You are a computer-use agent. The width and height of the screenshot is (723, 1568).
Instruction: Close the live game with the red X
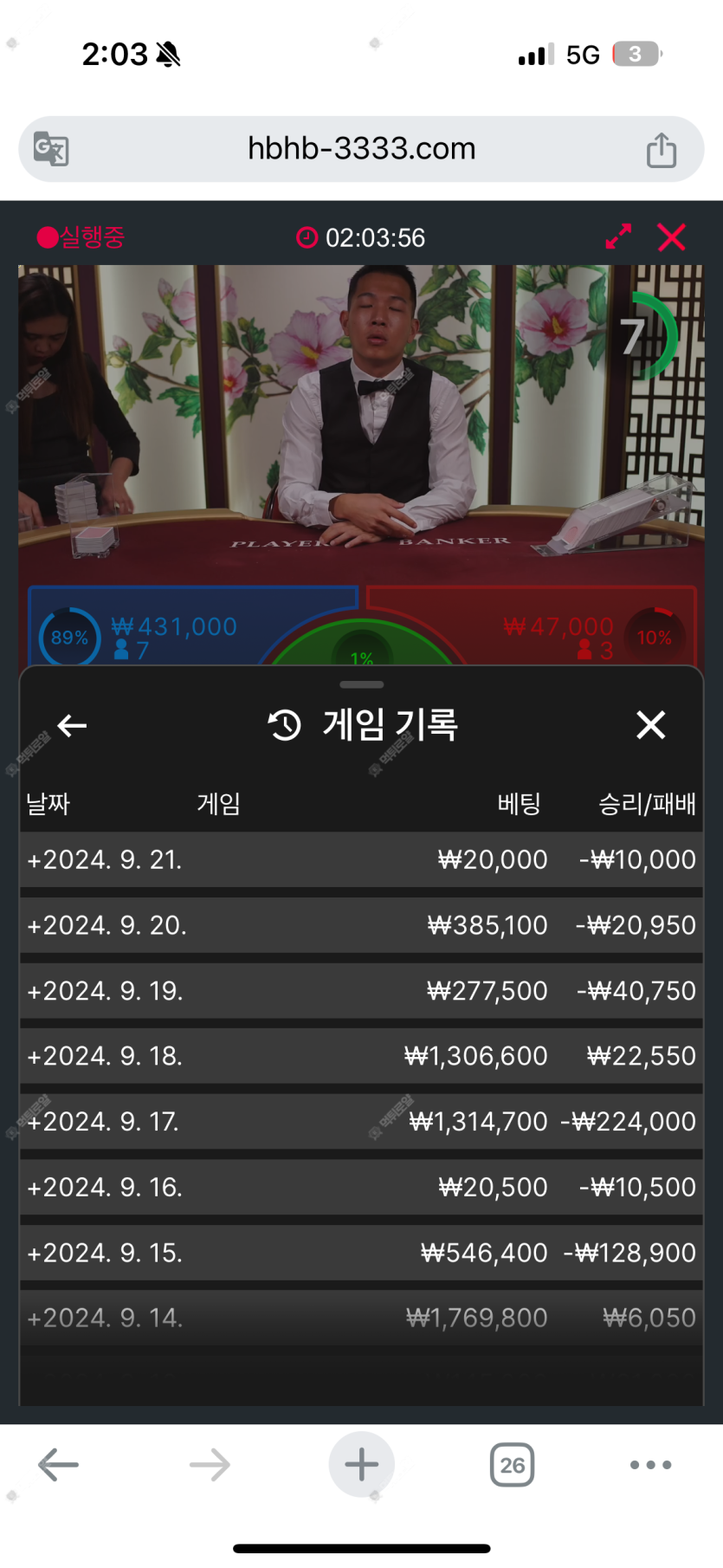coord(671,236)
